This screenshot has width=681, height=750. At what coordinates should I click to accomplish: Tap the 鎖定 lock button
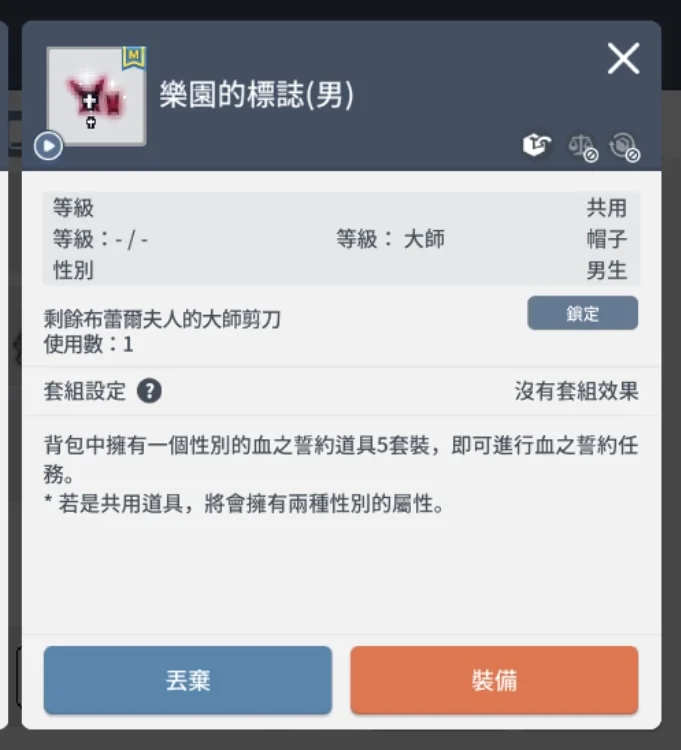tap(582, 313)
